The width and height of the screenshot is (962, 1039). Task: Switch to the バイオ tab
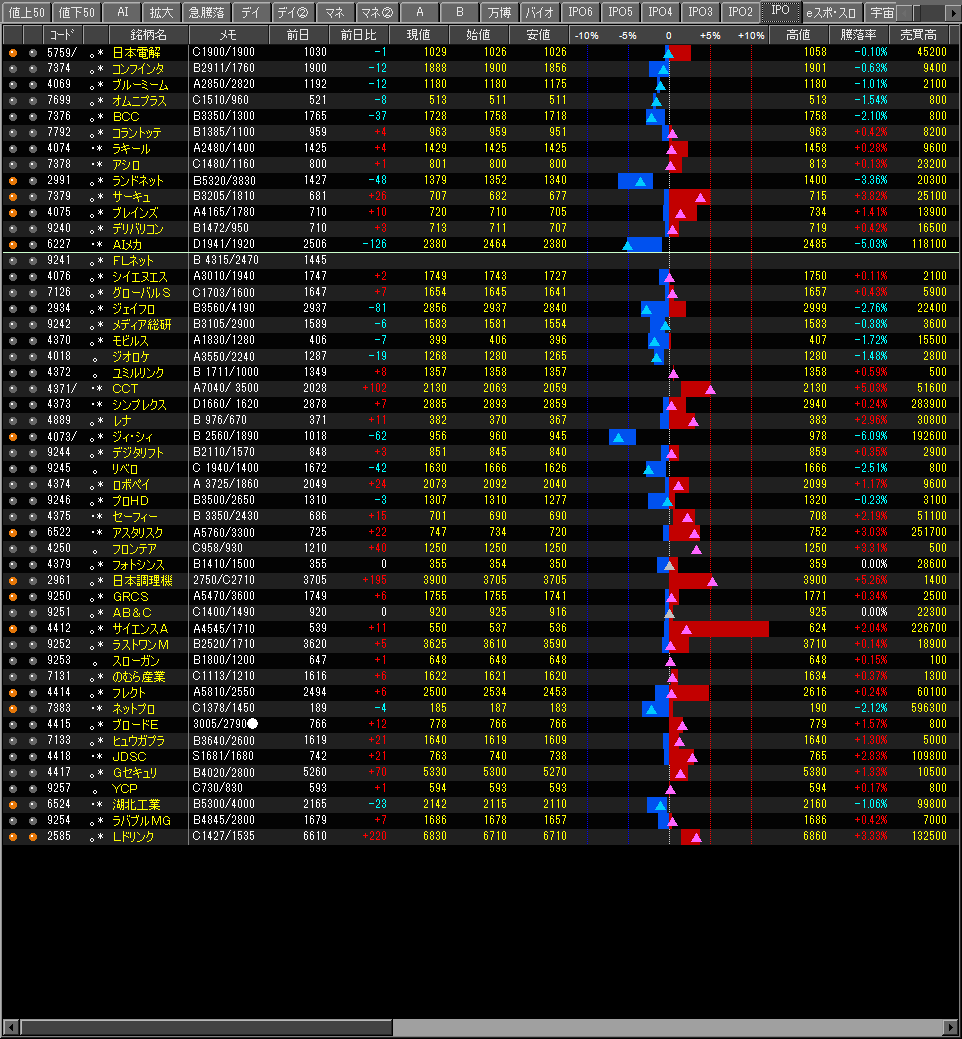pyautogui.click(x=540, y=12)
